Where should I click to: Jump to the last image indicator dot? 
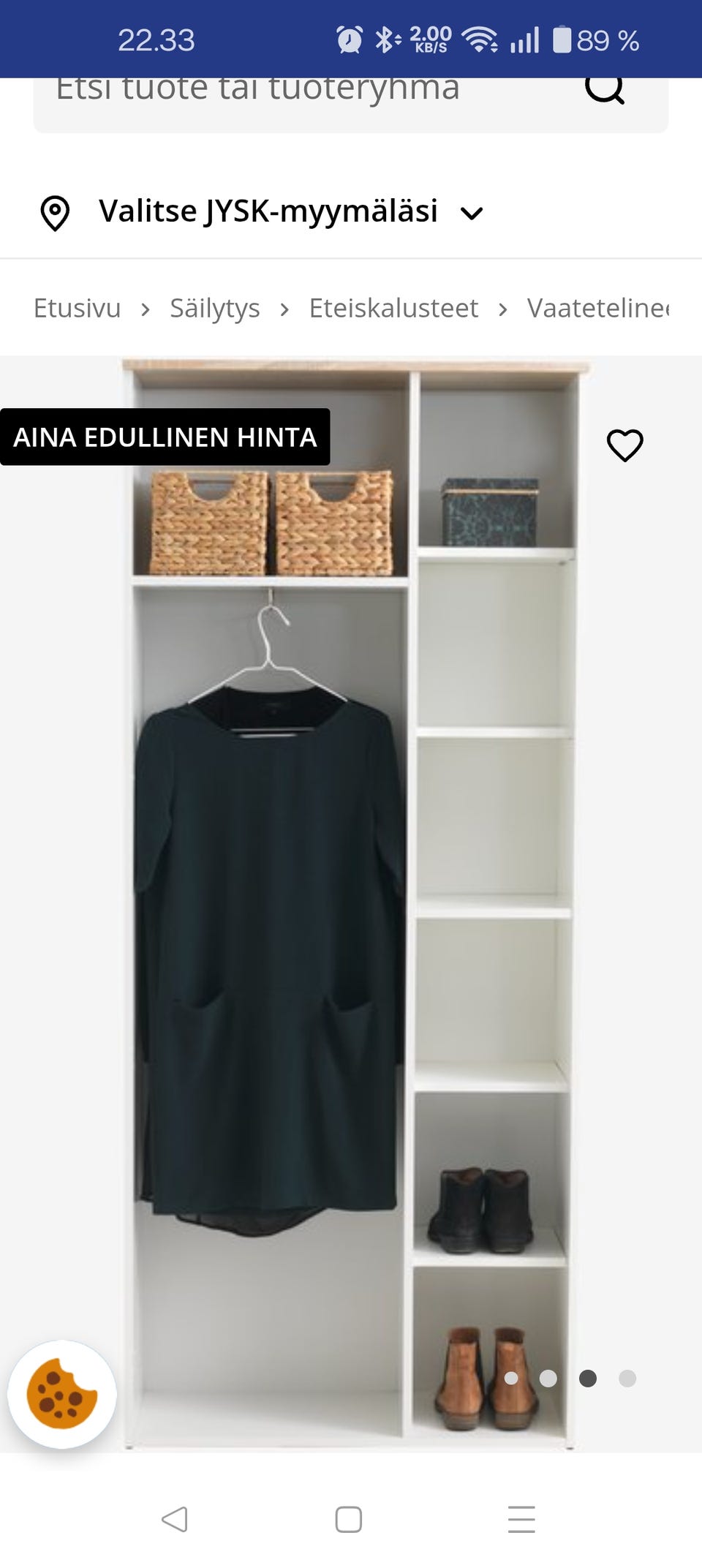click(627, 1379)
